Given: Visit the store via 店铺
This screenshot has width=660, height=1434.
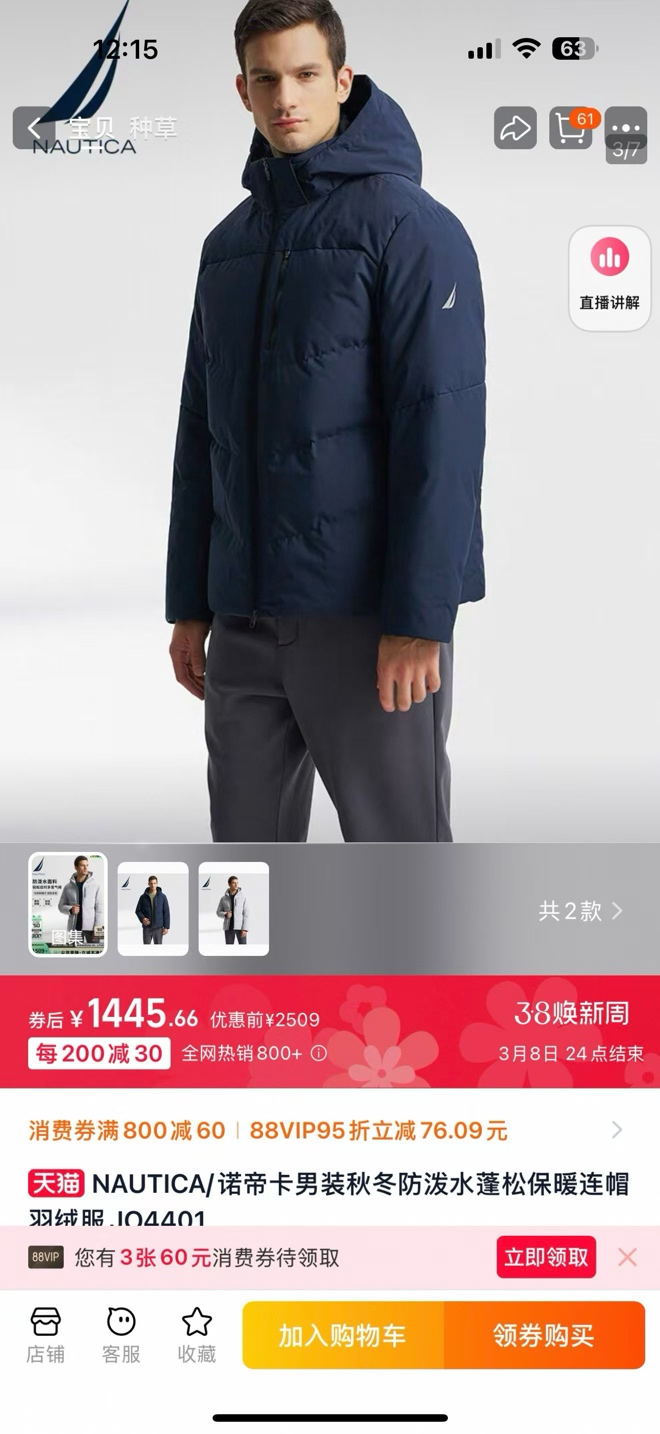Looking at the screenshot, I should [x=46, y=1335].
